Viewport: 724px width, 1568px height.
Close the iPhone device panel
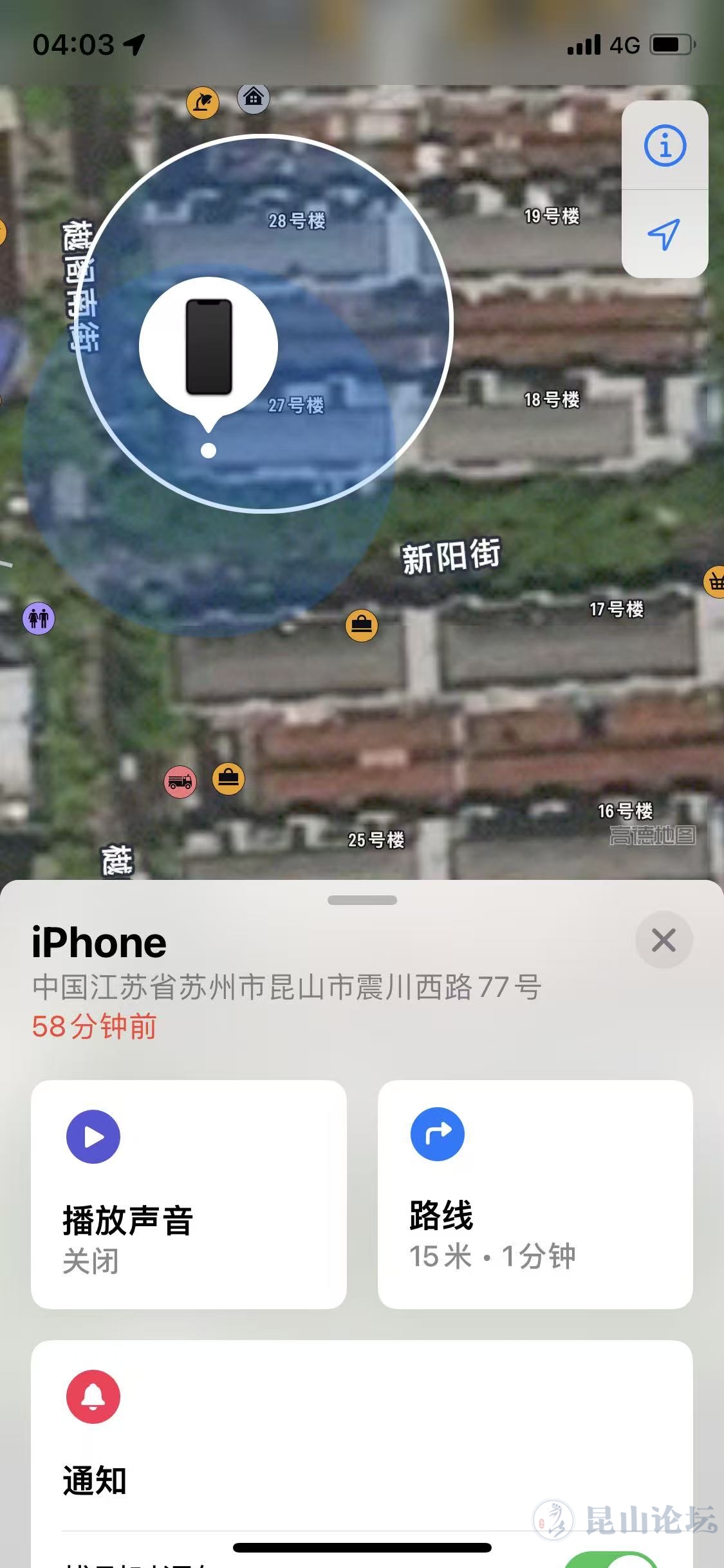pos(664,940)
